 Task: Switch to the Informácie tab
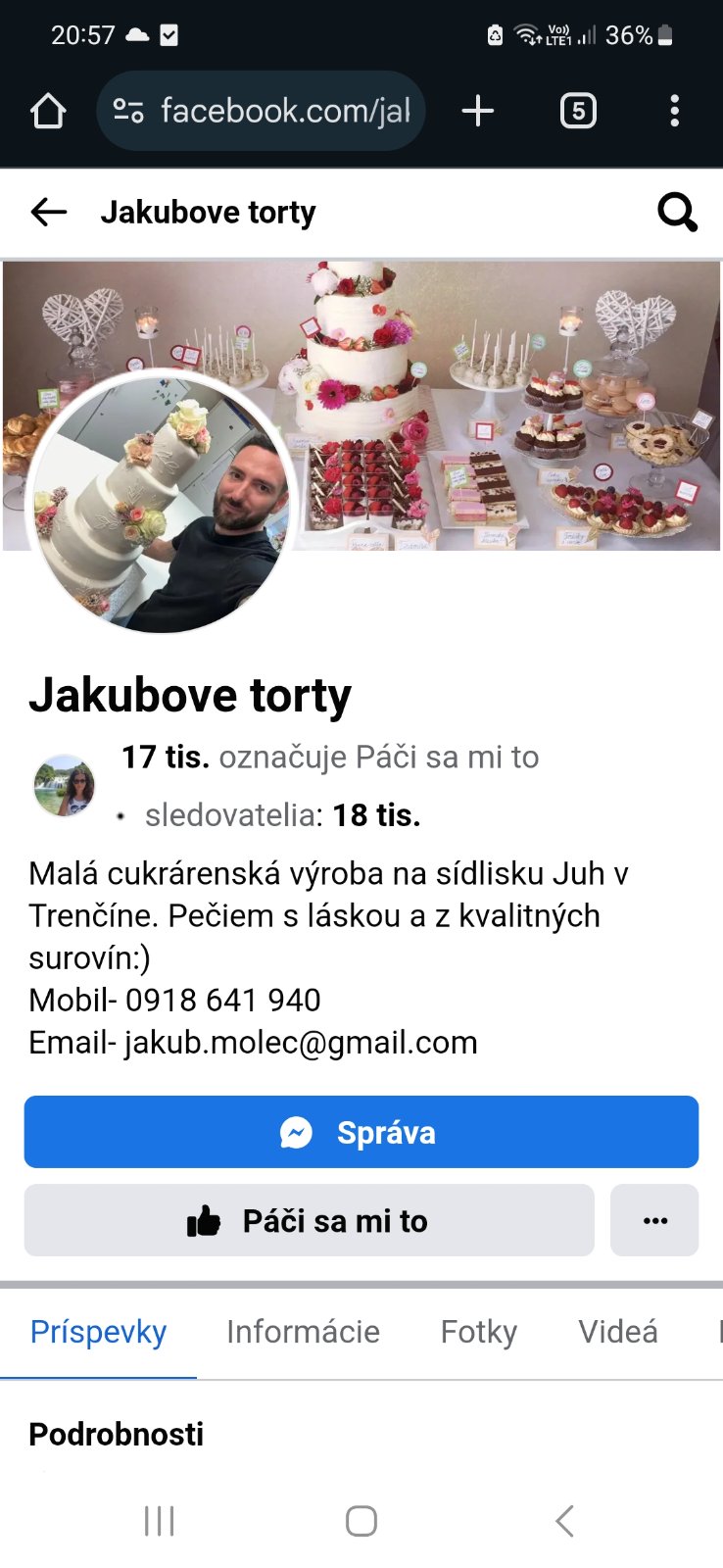point(303,1332)
